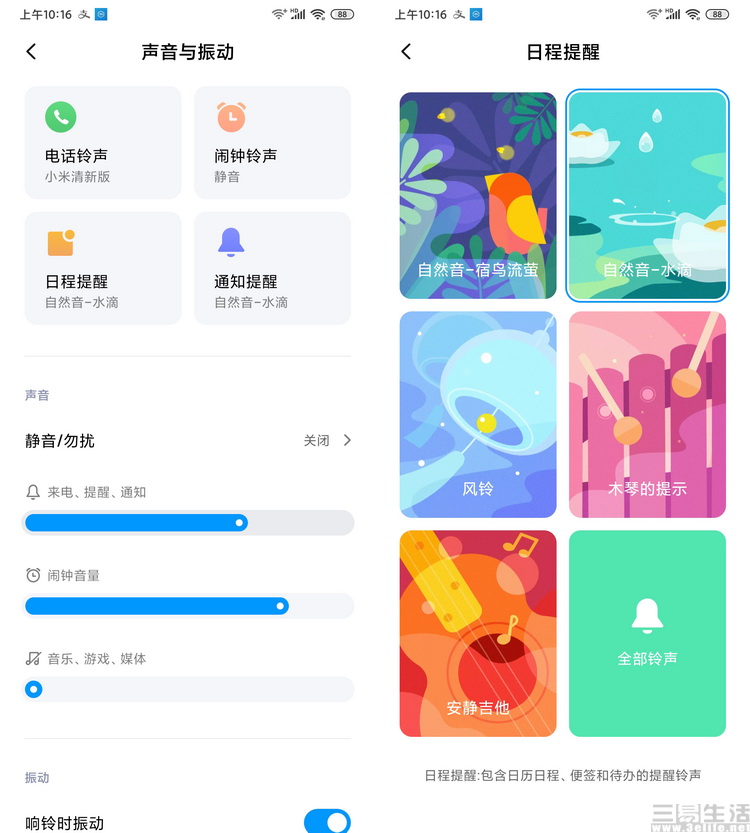Go back from 声音与振动 page
Viewport: 750px width, 833px height.
[x=31, y=52]
